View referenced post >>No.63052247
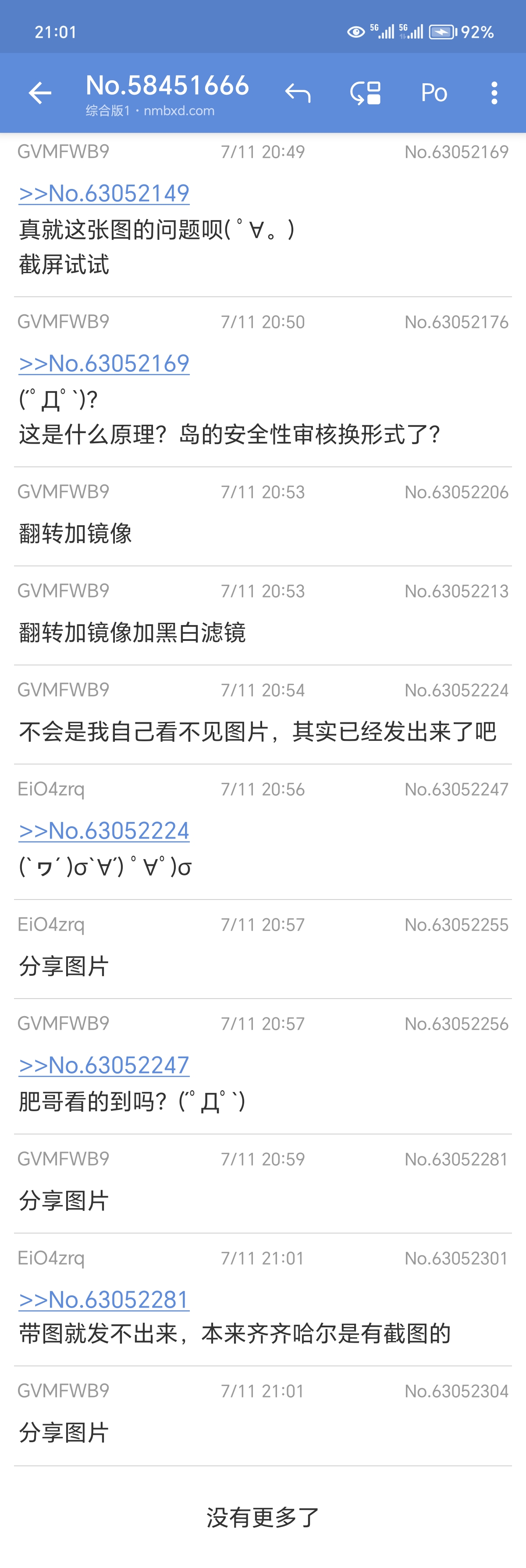Viewport: 526px width, 1568px height. tap(104, 1065)
